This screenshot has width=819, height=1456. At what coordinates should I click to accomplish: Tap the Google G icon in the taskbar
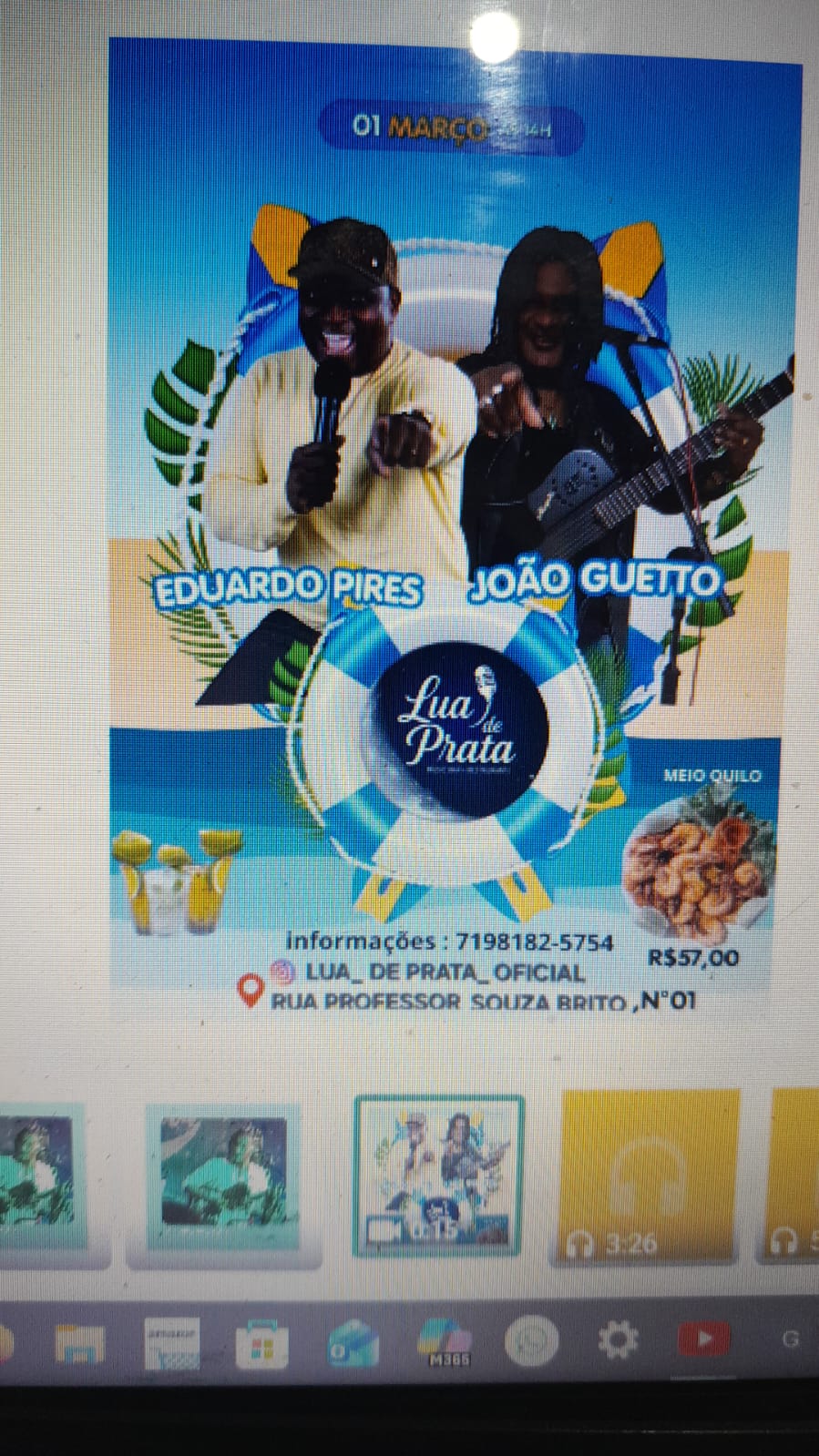pyautogui.click(x=789, y=1337)
